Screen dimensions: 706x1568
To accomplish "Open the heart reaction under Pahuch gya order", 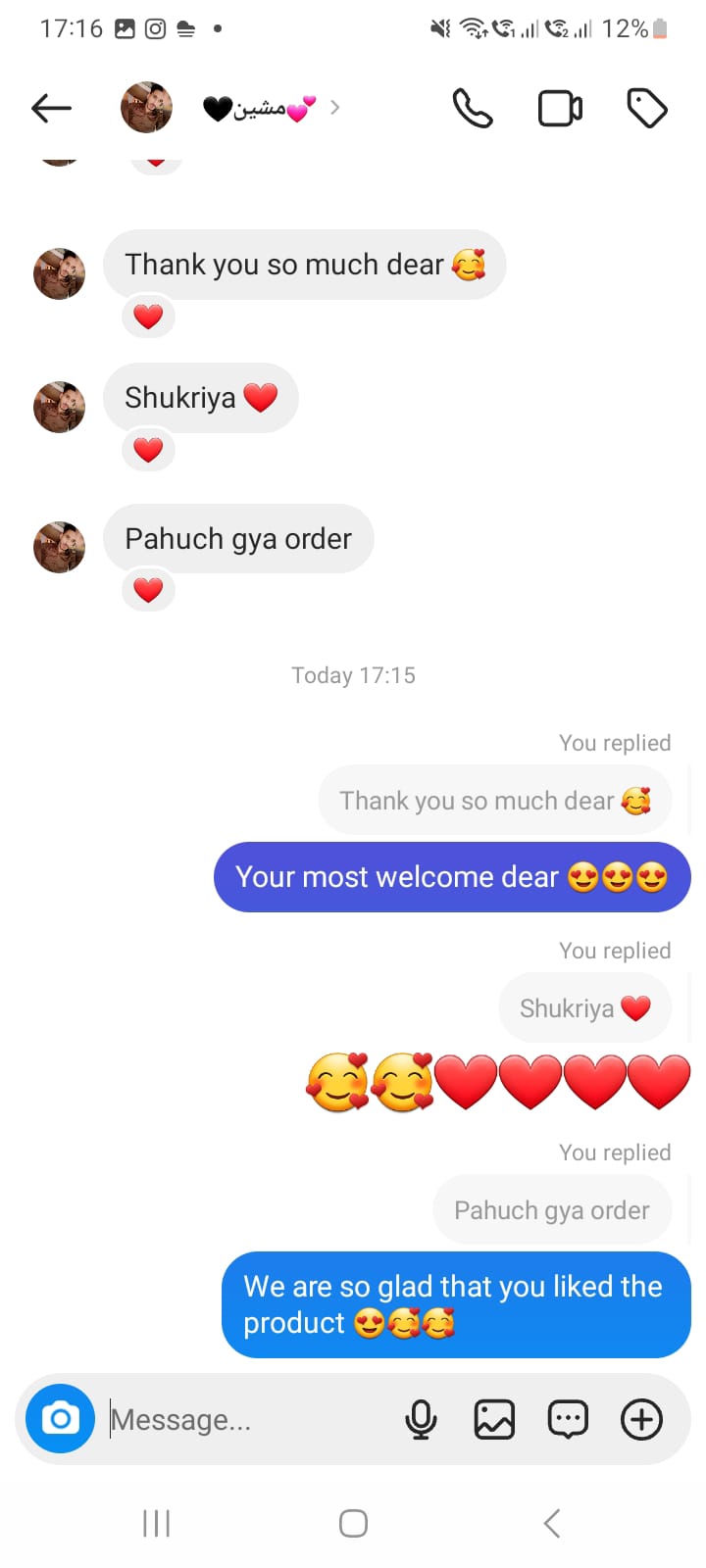I will tap(148, 590).
